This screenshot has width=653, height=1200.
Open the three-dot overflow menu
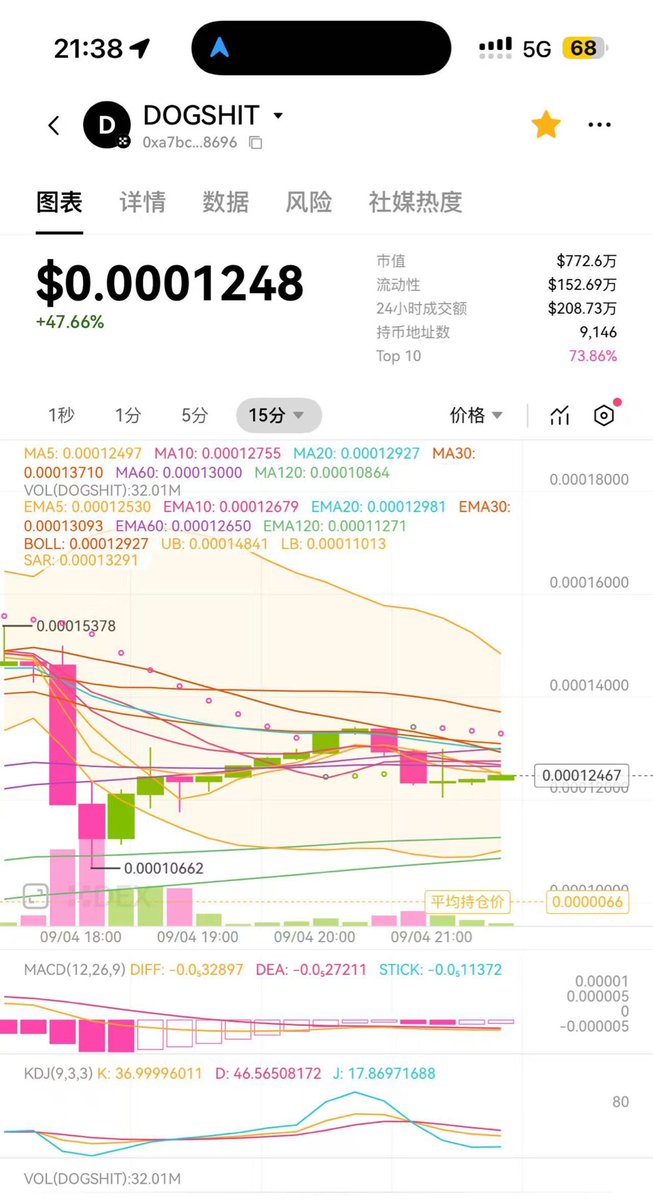pyautogui.click(x=599, y=125)
